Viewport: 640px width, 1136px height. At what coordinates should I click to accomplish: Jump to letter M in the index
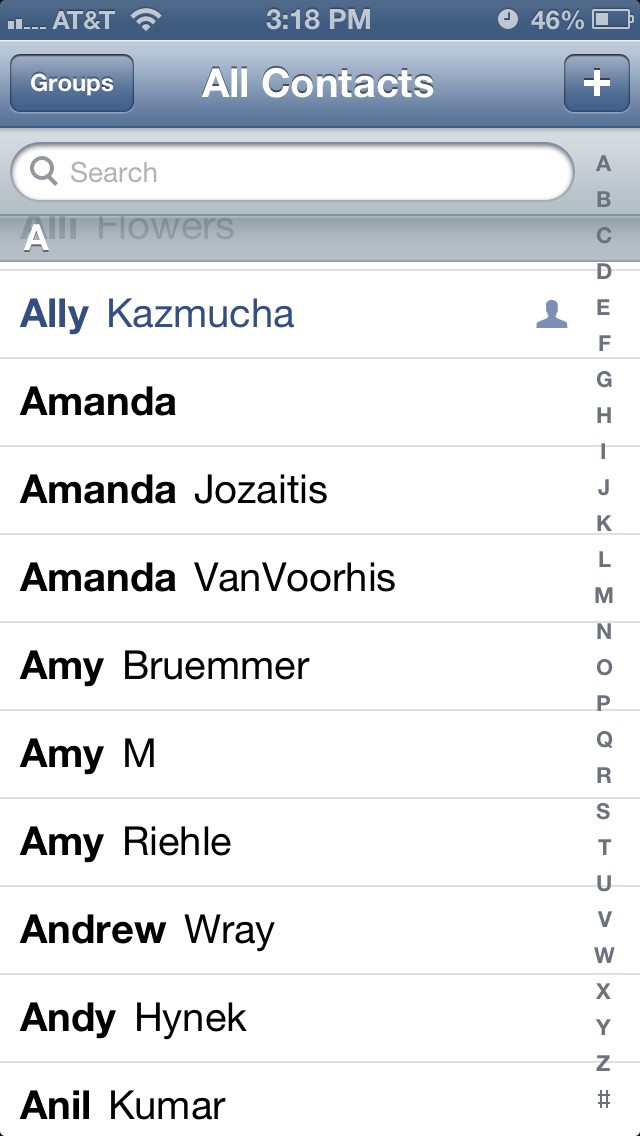click(x=603, y=596)
